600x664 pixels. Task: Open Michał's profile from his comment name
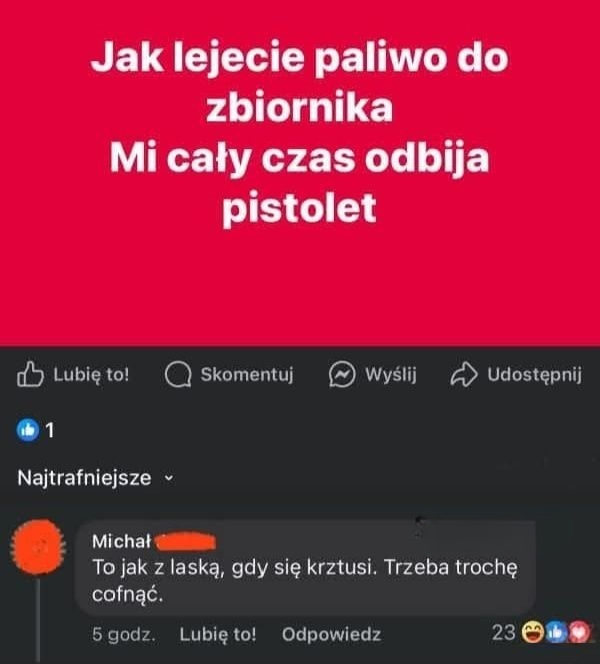point(120,541)
